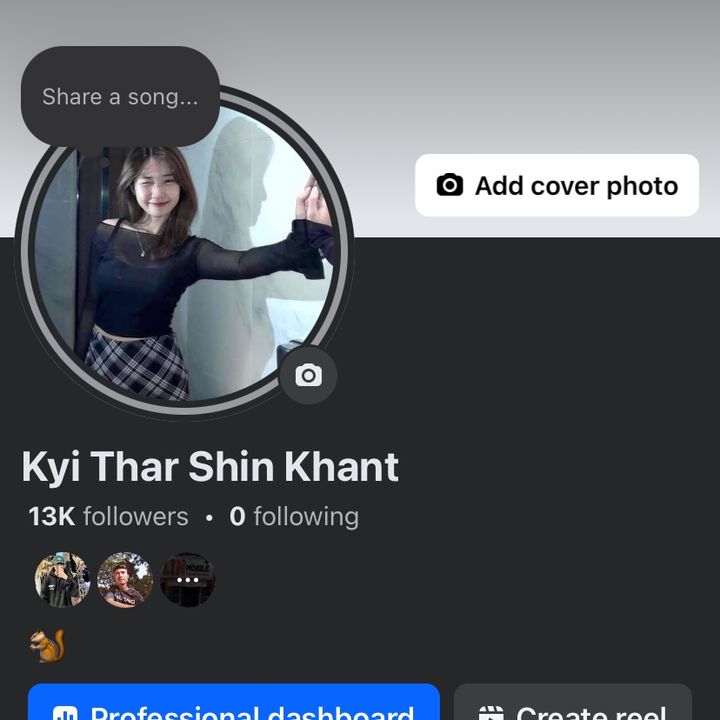720x720 pixels.
Task: Change profile picture via camera icon
Action: coord(308,375)
